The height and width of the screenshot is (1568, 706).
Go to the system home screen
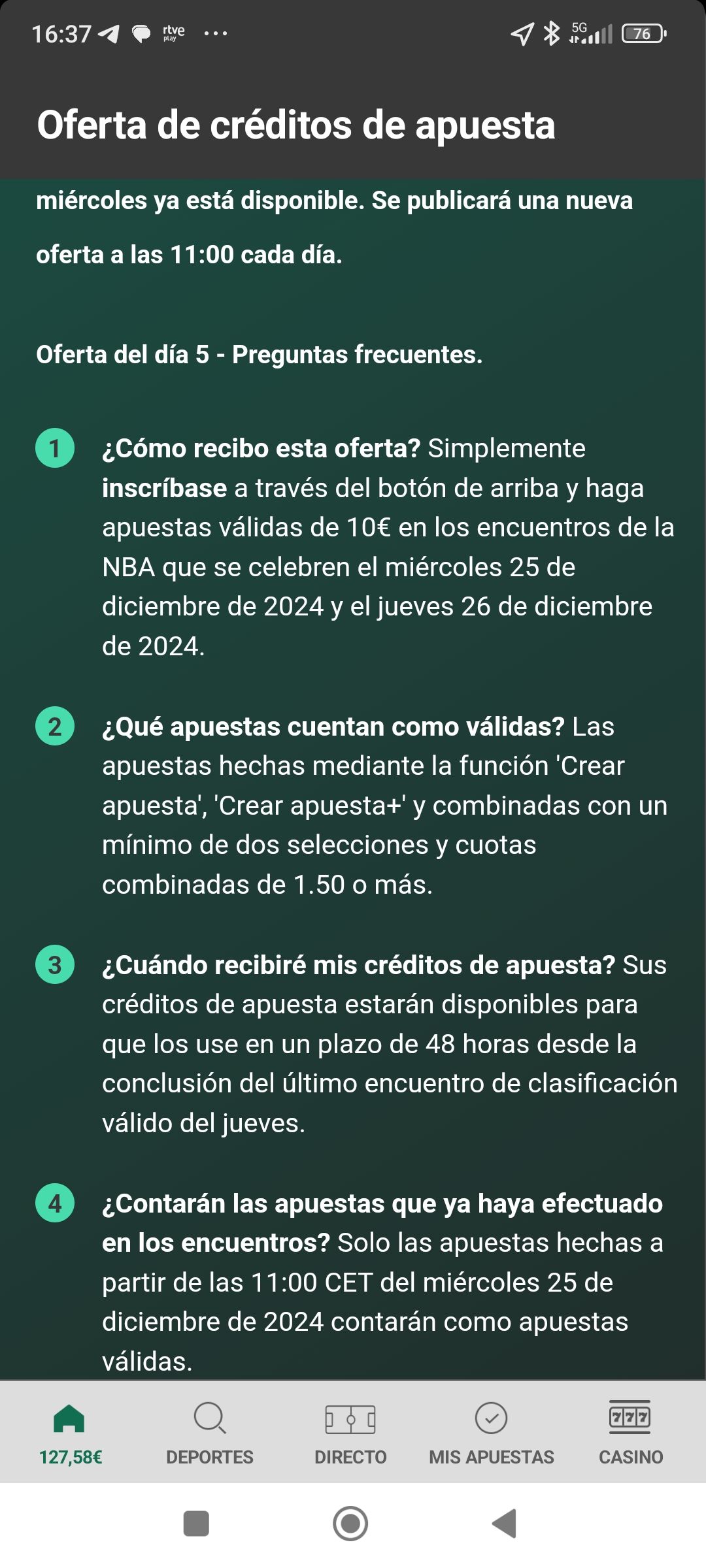350,1524
